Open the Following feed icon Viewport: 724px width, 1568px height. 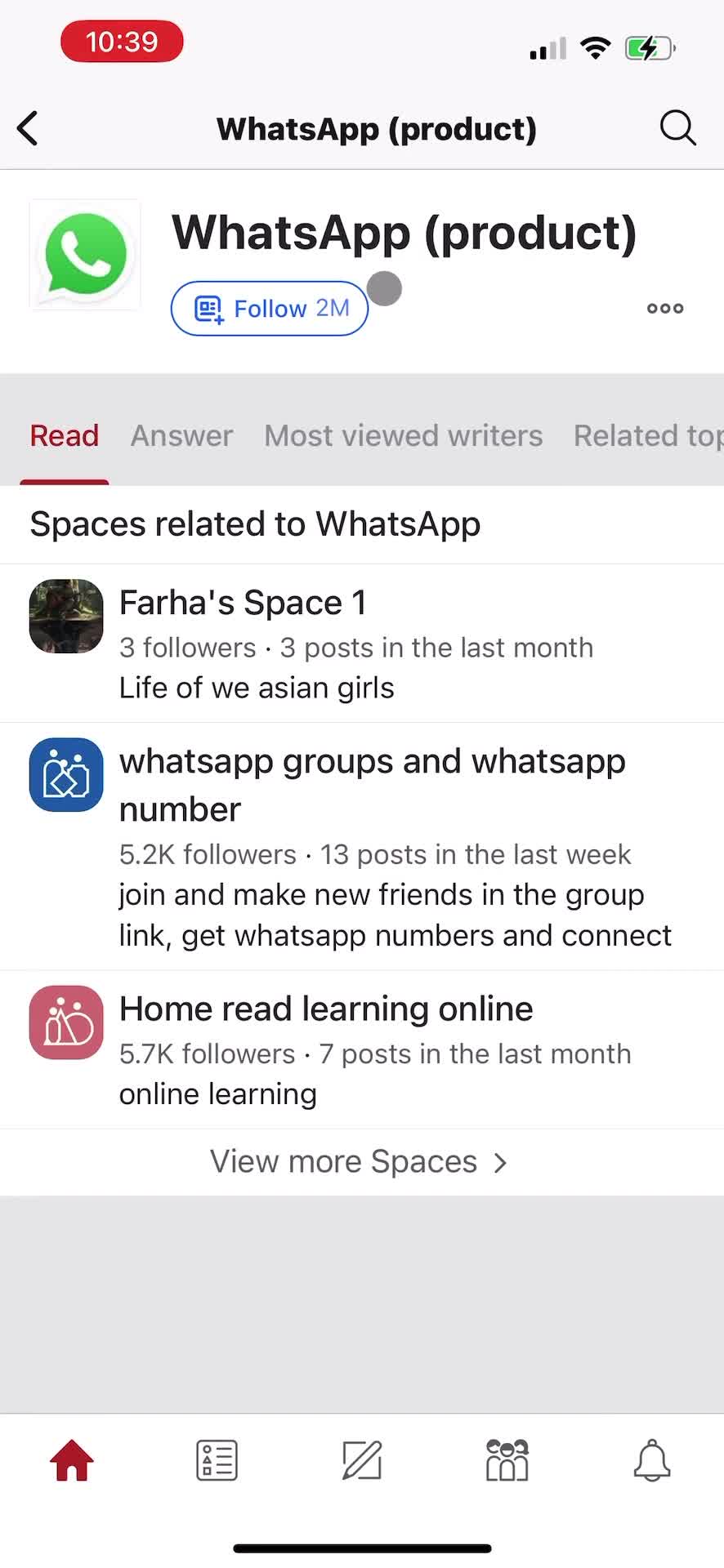coord(216,1461)
